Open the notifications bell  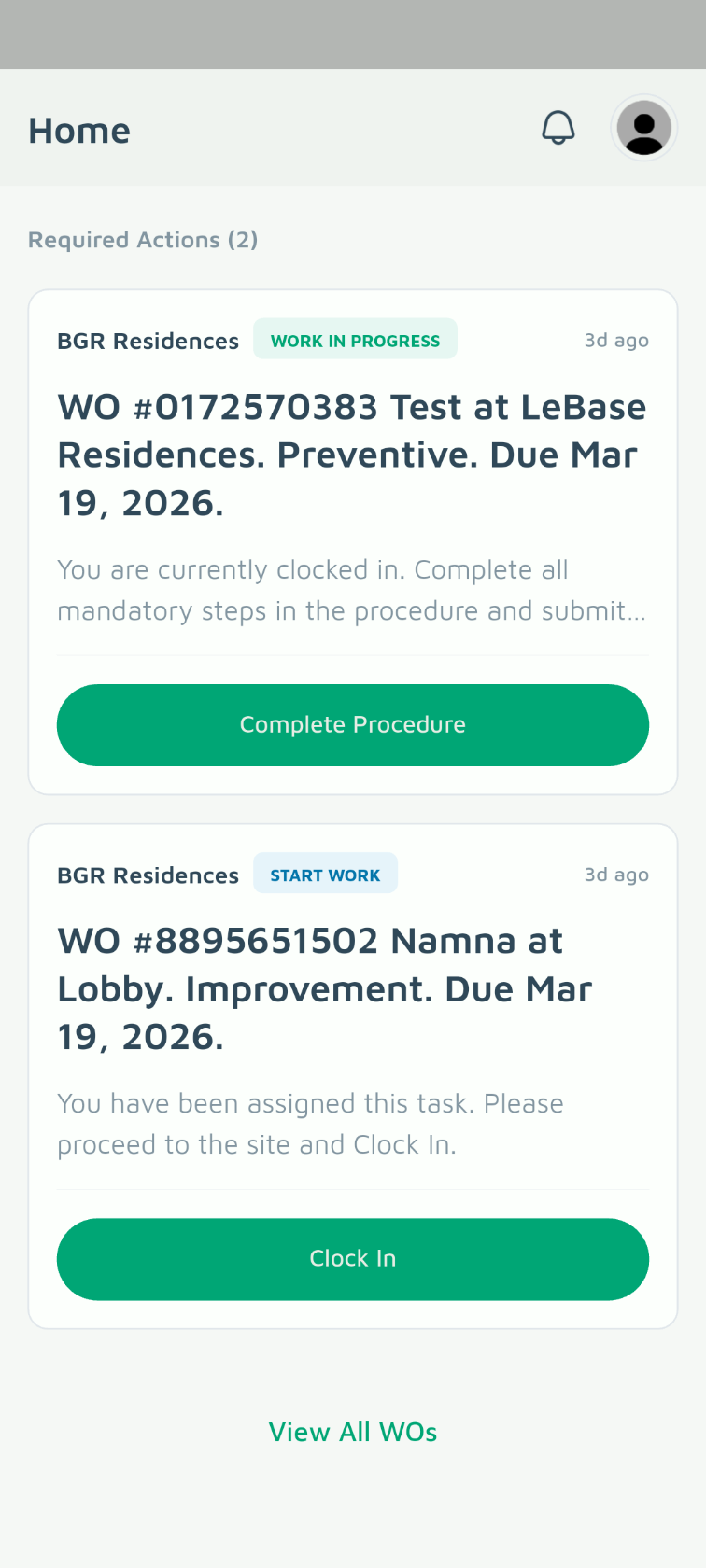coord(558,128)
